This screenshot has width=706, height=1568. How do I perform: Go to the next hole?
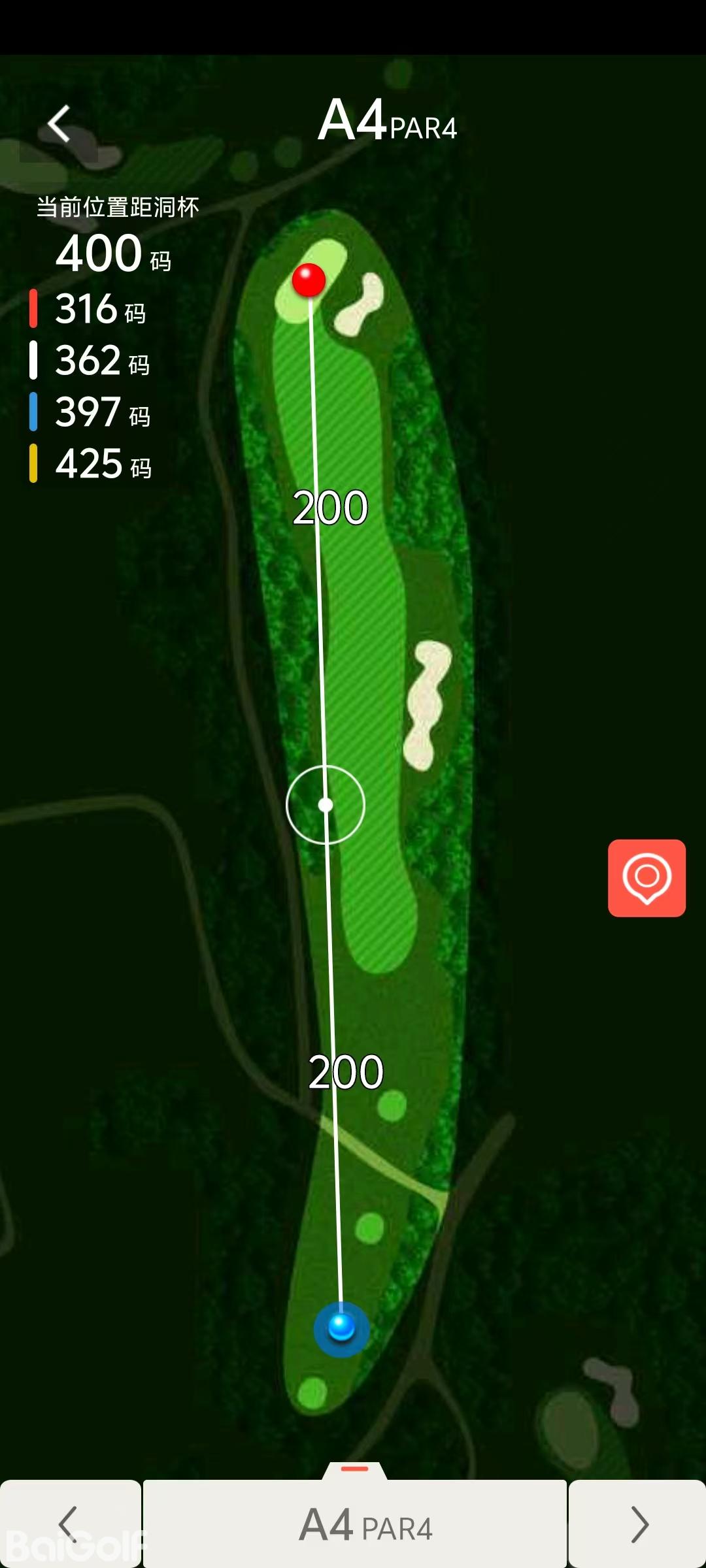coord(637,1524)
